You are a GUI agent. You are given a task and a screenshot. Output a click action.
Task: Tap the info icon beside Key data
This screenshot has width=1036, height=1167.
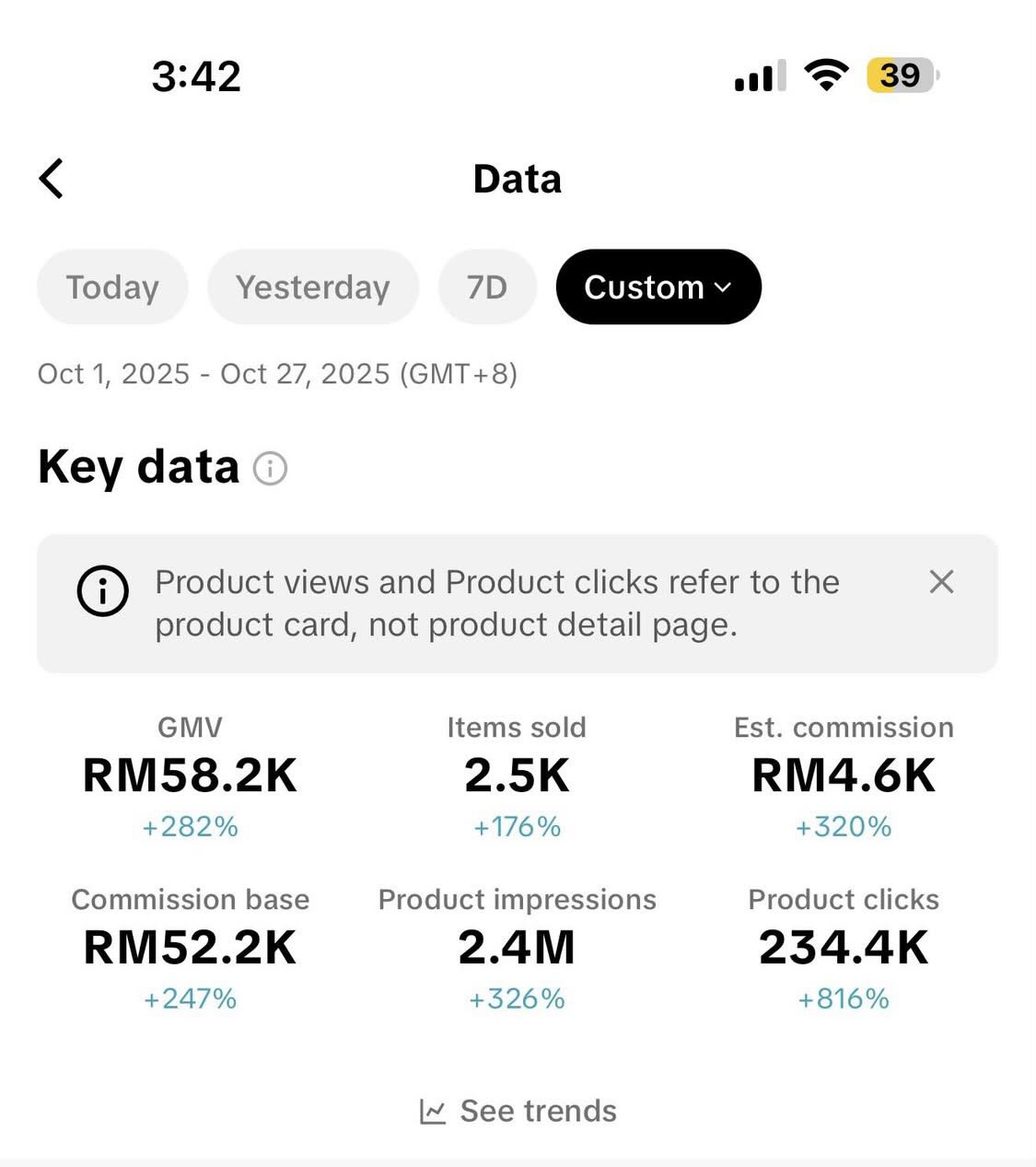pyautogui.click(x=270, y=468)
